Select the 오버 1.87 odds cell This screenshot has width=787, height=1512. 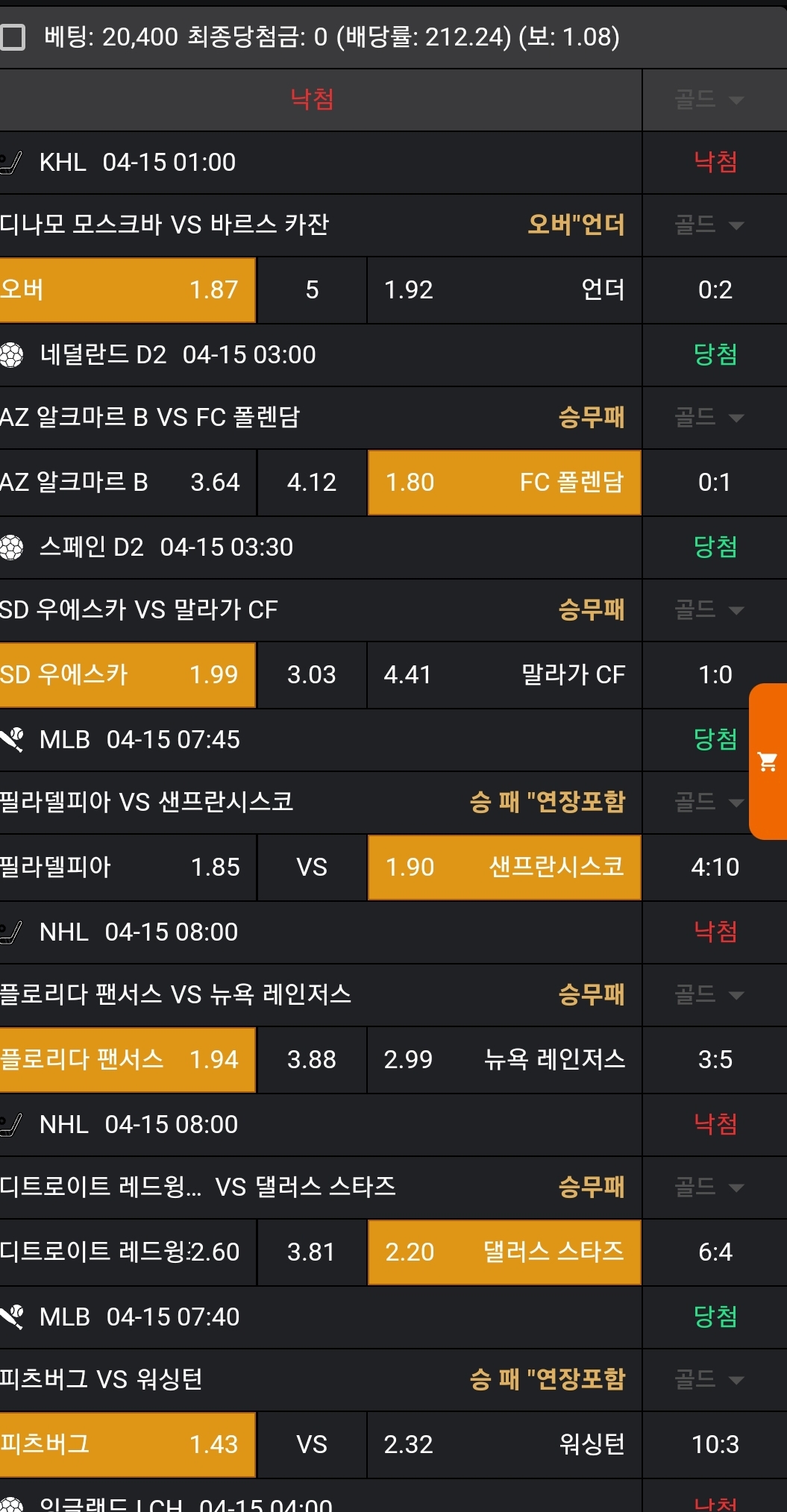coord(127,289)
